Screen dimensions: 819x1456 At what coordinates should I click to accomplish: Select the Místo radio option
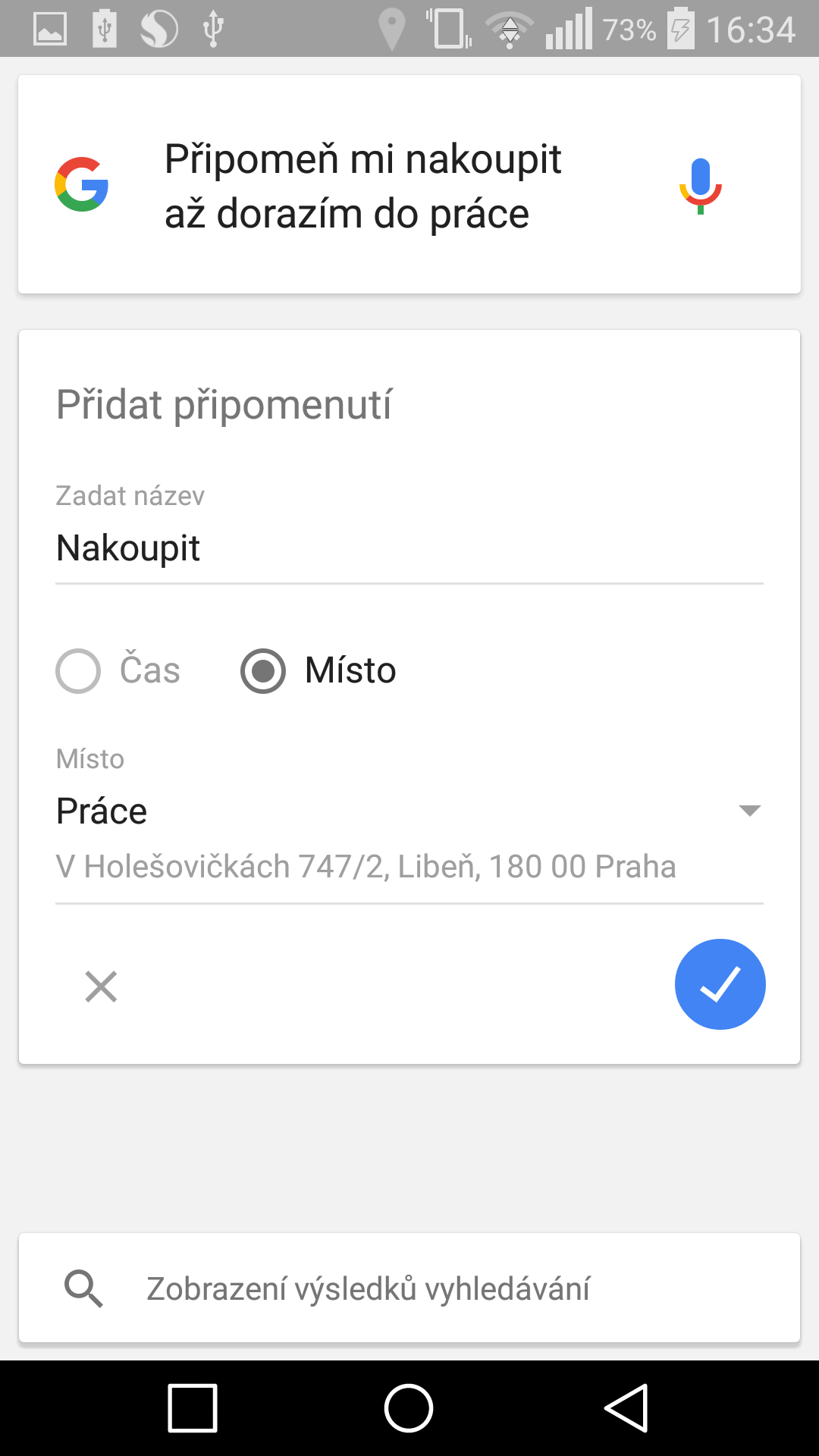[318, 670]
